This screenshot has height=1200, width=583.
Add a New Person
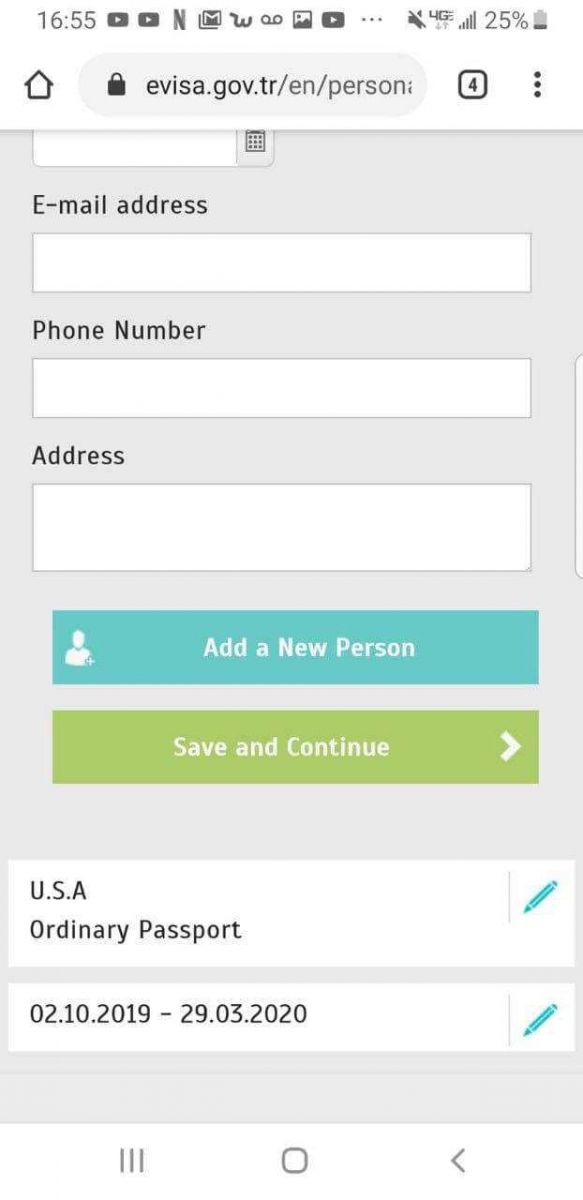tap(295, 647)
